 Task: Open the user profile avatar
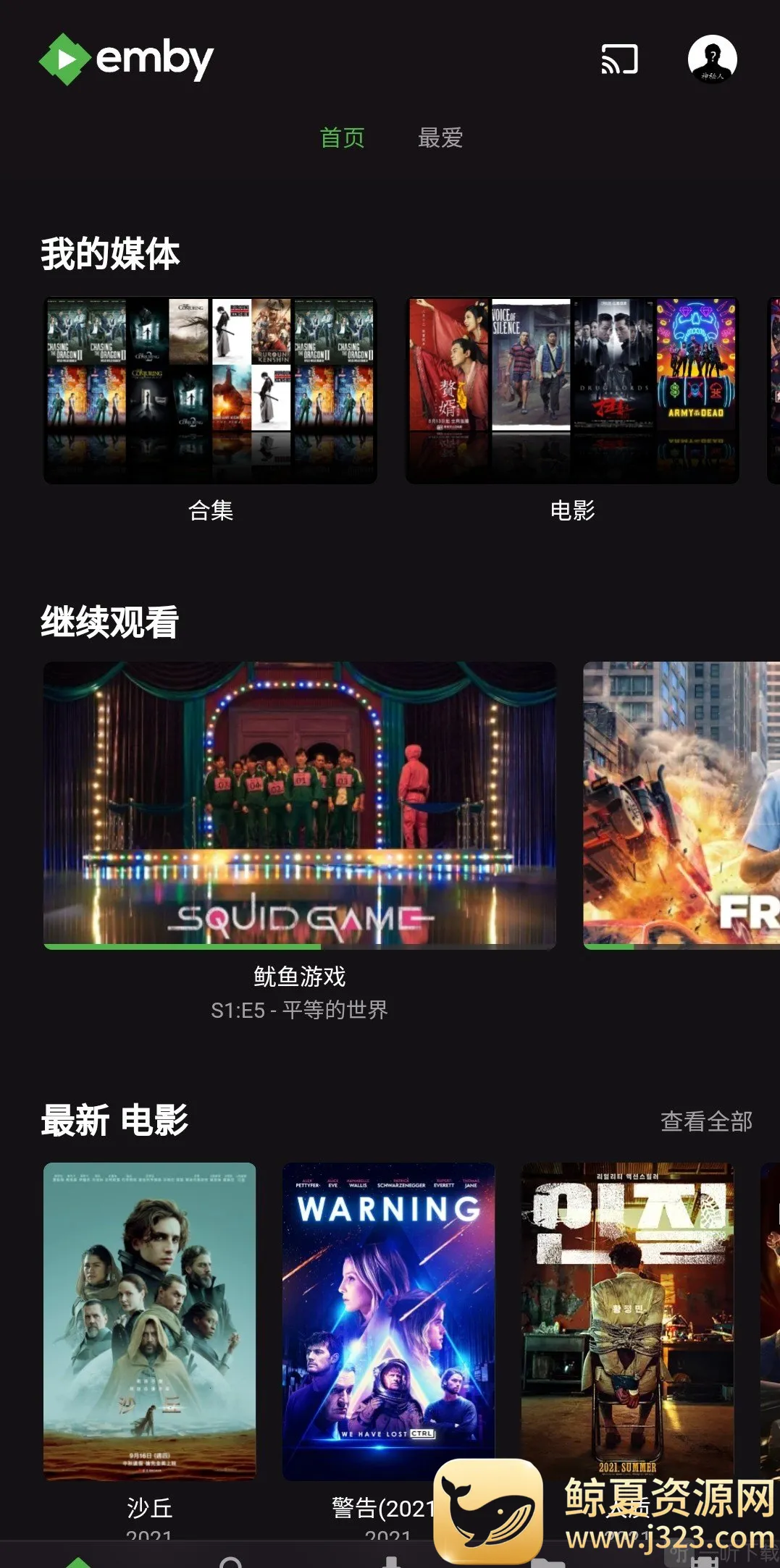(712, 59)
